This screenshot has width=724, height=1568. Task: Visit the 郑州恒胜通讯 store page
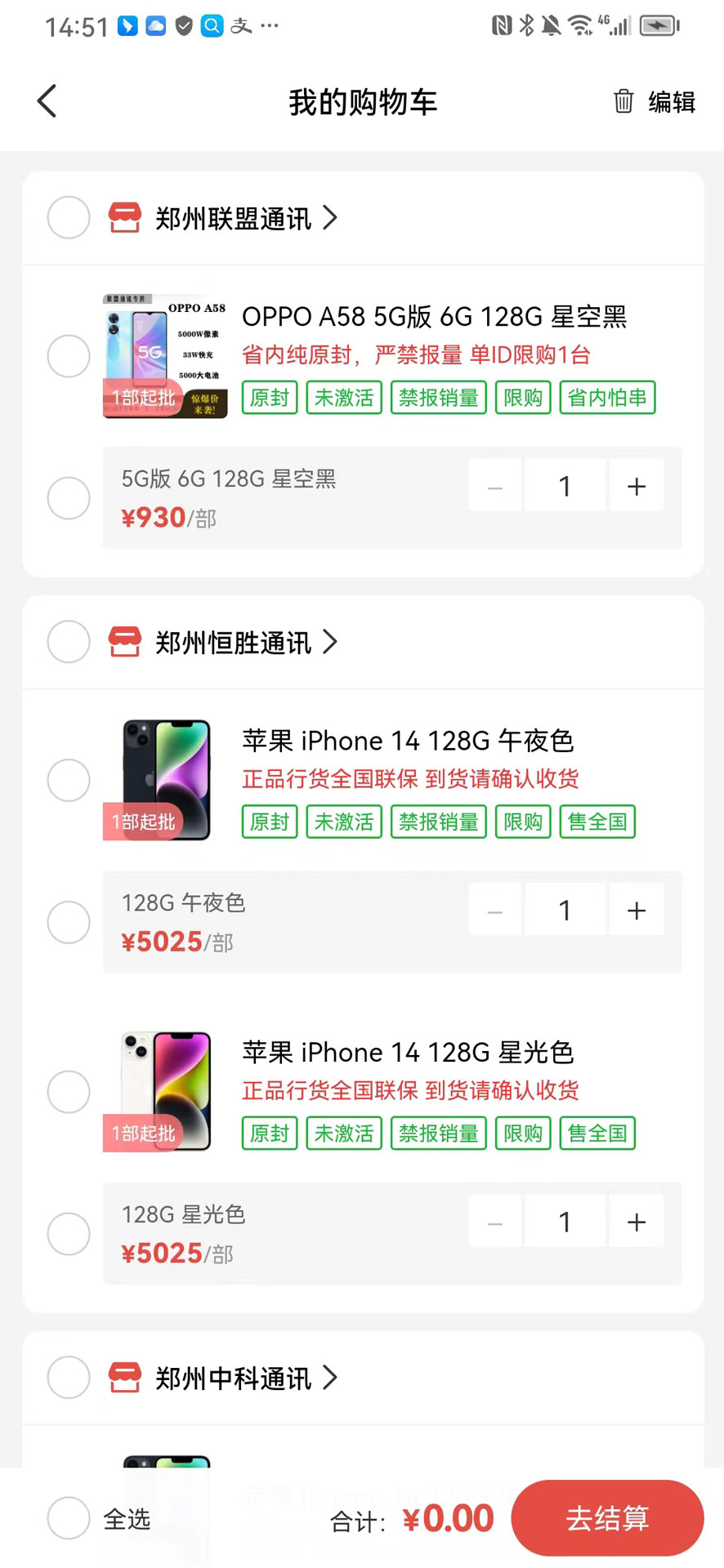[234, 643]
